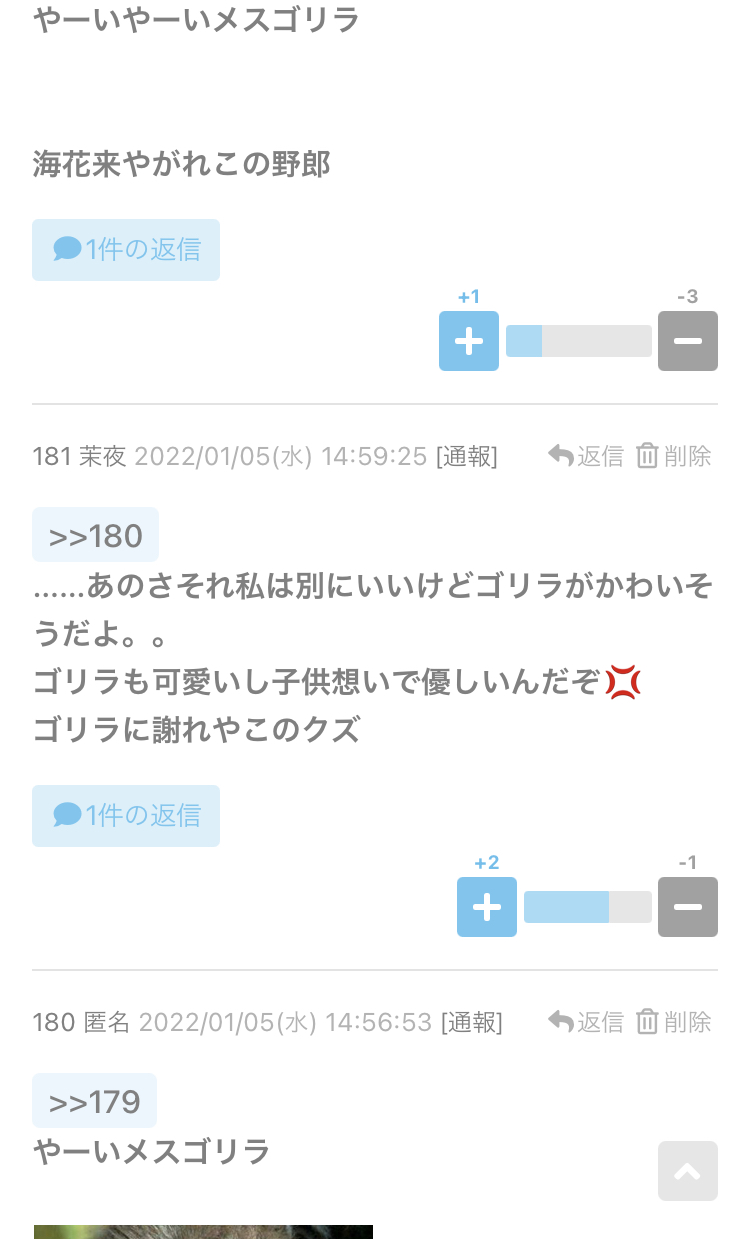Upvote post 181 with plus button
The height and width of the screenshot is (1239, 750).
486,907
